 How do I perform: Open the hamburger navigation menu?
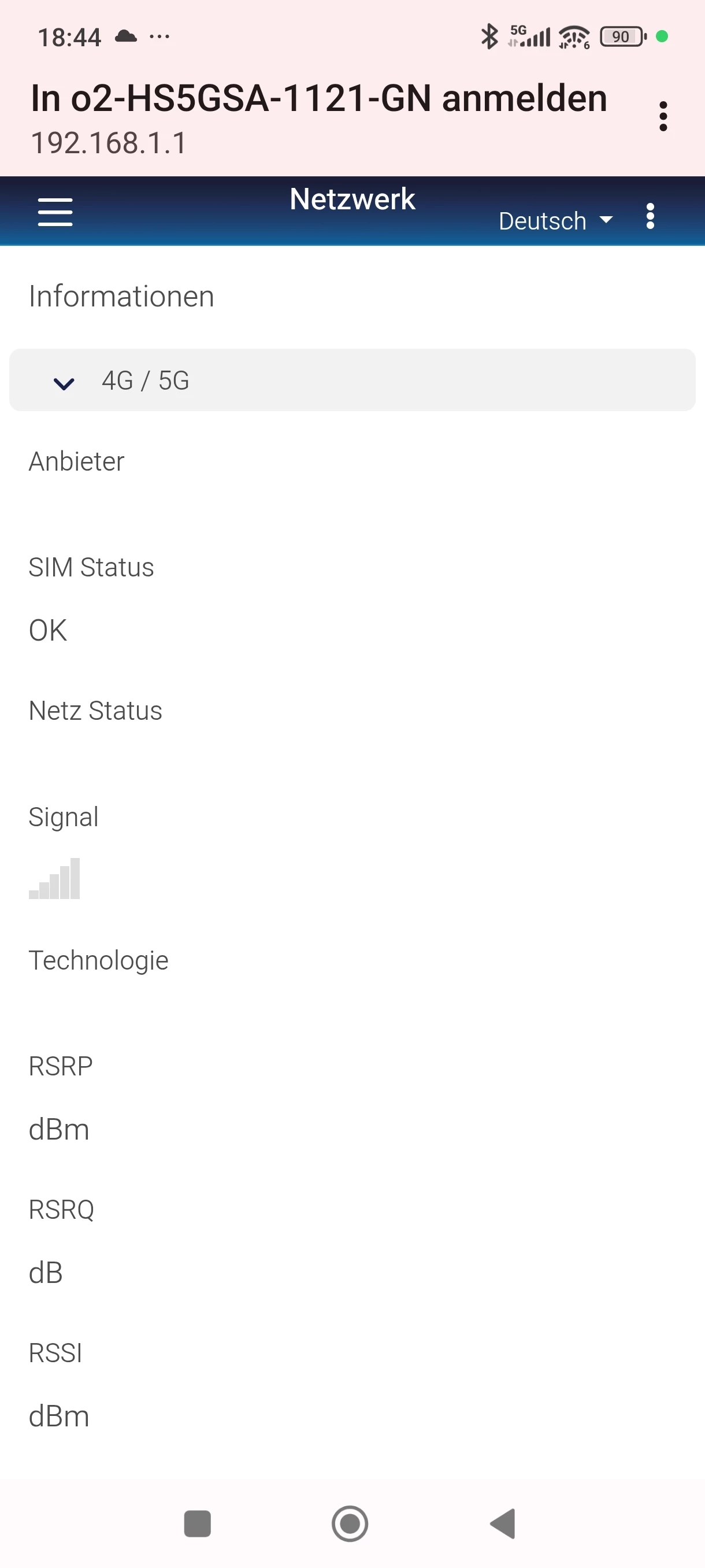pyautogui.click(x=55, y=212)
